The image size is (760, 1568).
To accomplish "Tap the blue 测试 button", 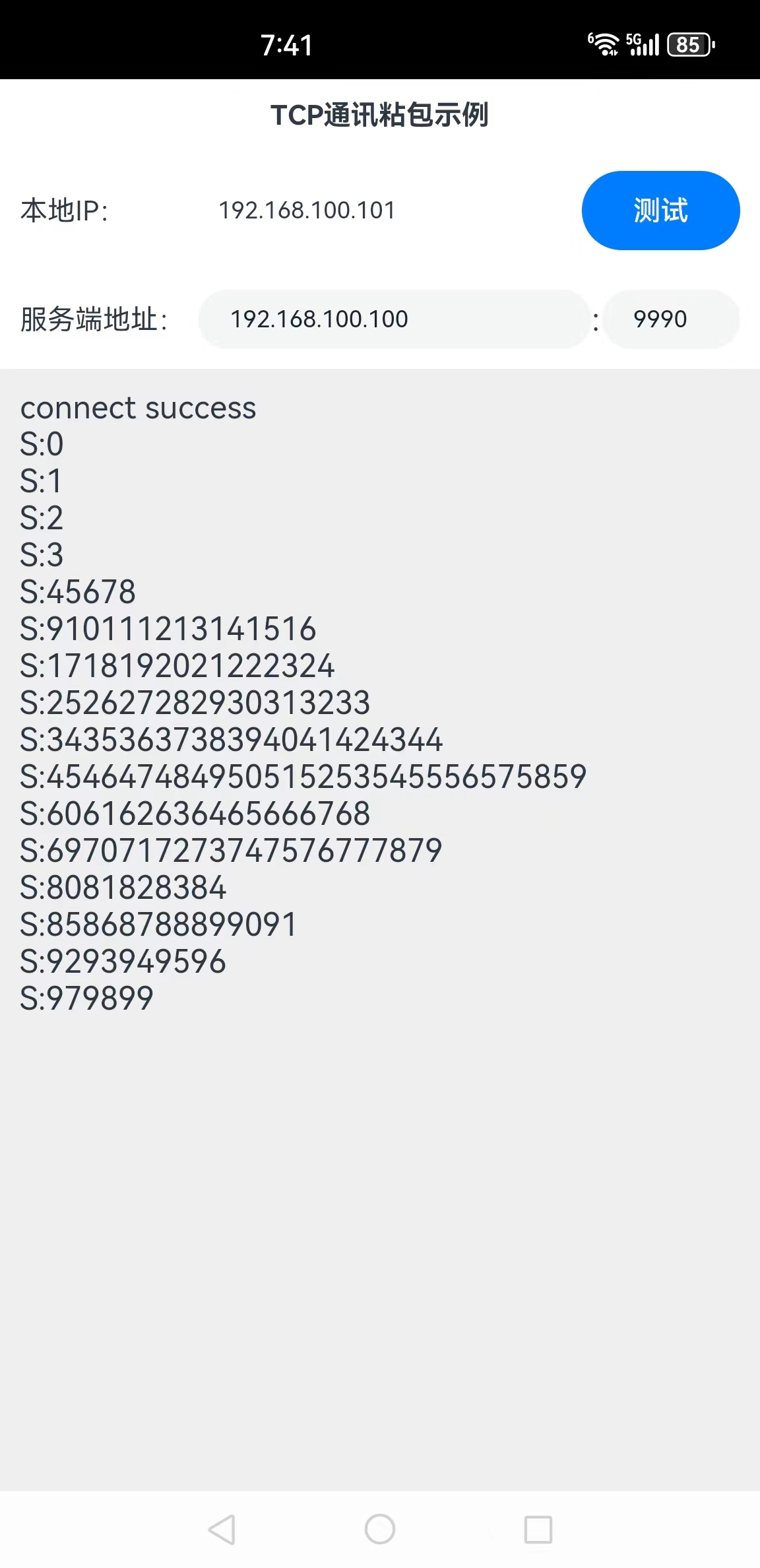I will tap(660, 211).
